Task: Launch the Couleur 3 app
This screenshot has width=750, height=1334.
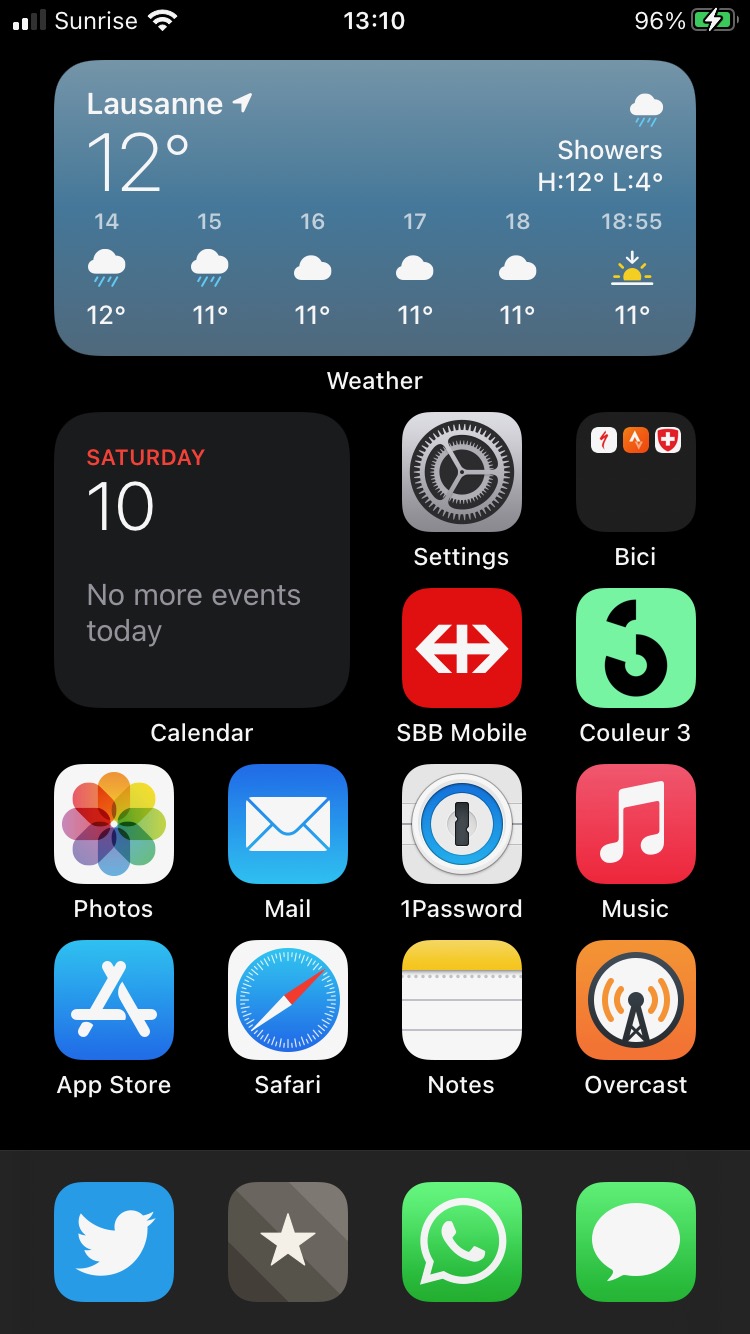Action: (x=635, y=648)
